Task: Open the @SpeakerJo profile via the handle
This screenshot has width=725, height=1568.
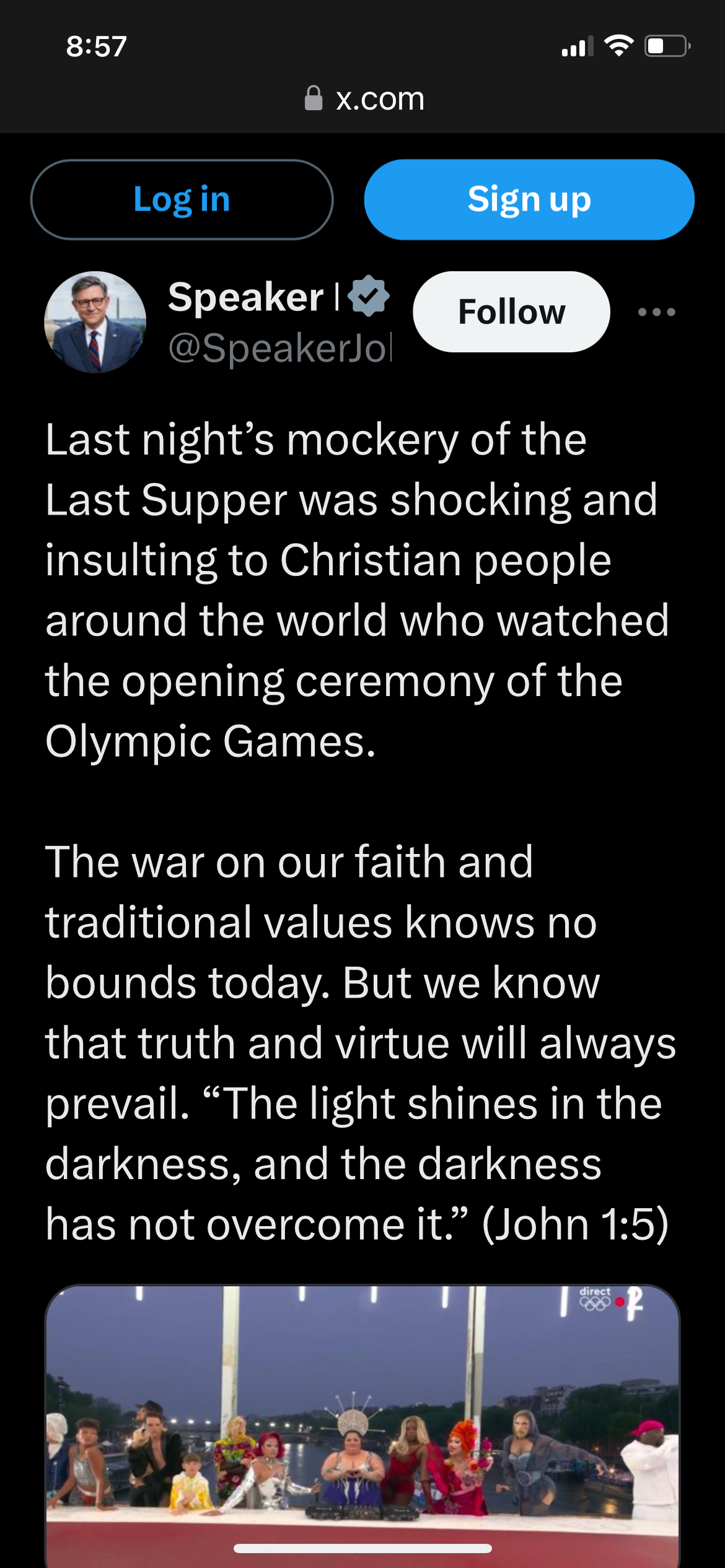Action: point(280,348)
